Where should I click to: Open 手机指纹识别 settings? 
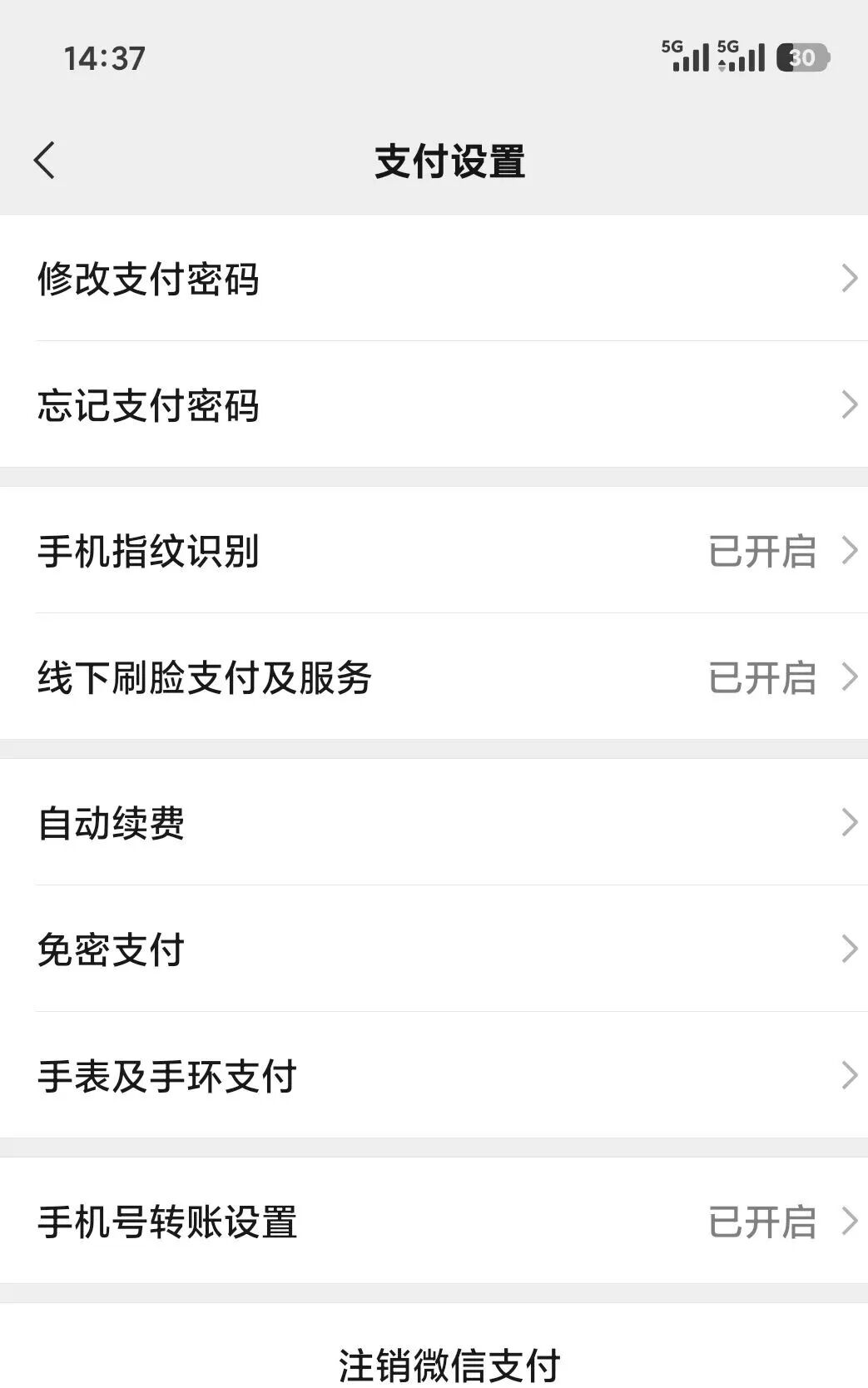tap(434, 550)
